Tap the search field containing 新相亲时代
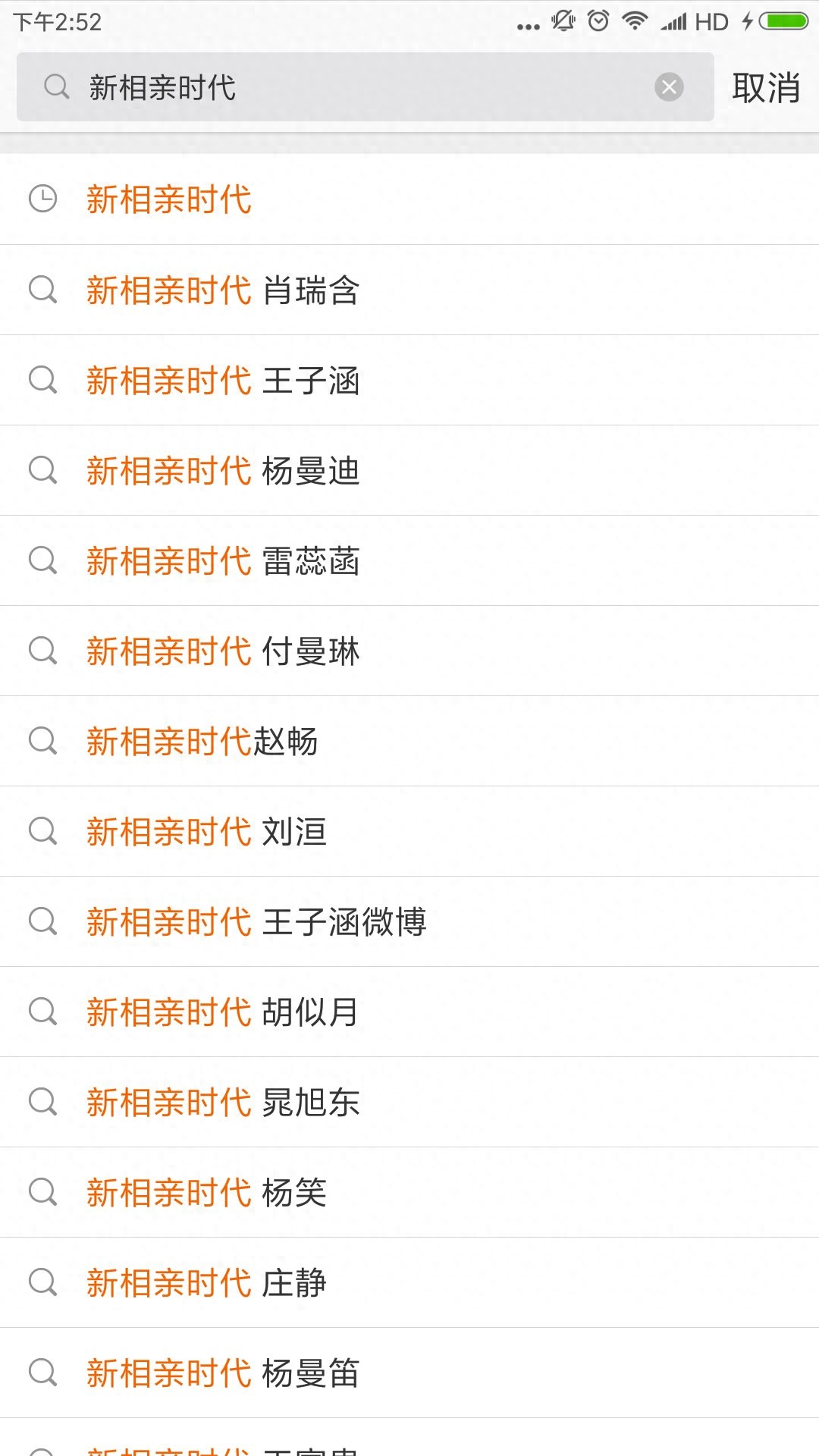The height and width of the screenshot is (1456, 819). [x=365, y=87]
